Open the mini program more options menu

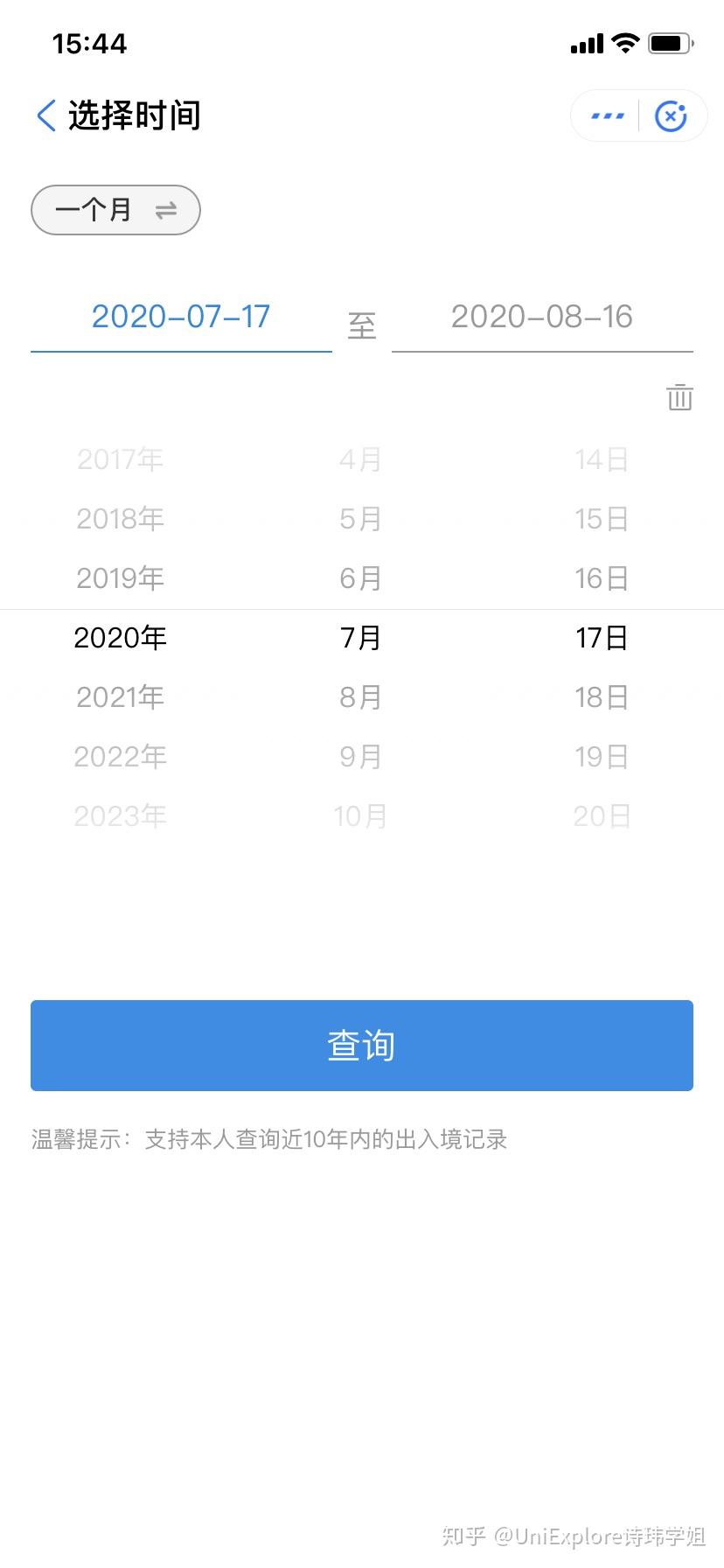608,115
